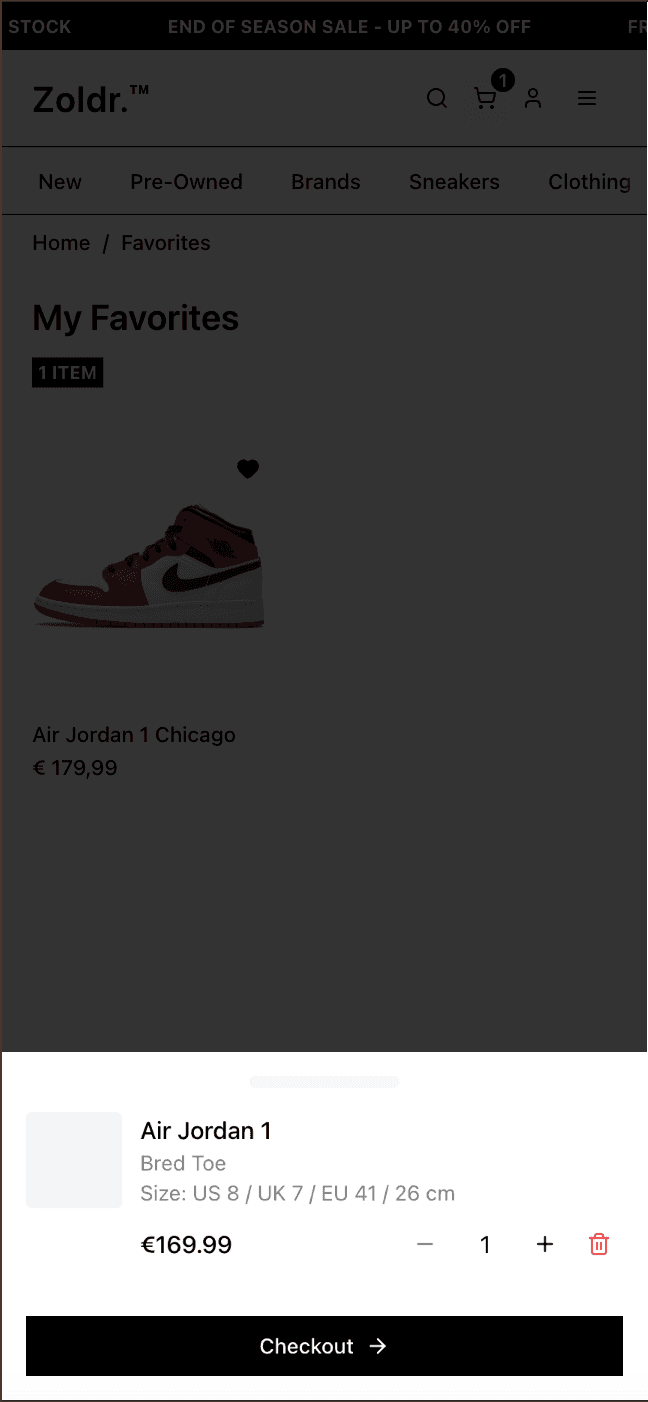The image size is (648, 1402).
Task: Open the hamburger menu
Action: click(x=587, y=98)
